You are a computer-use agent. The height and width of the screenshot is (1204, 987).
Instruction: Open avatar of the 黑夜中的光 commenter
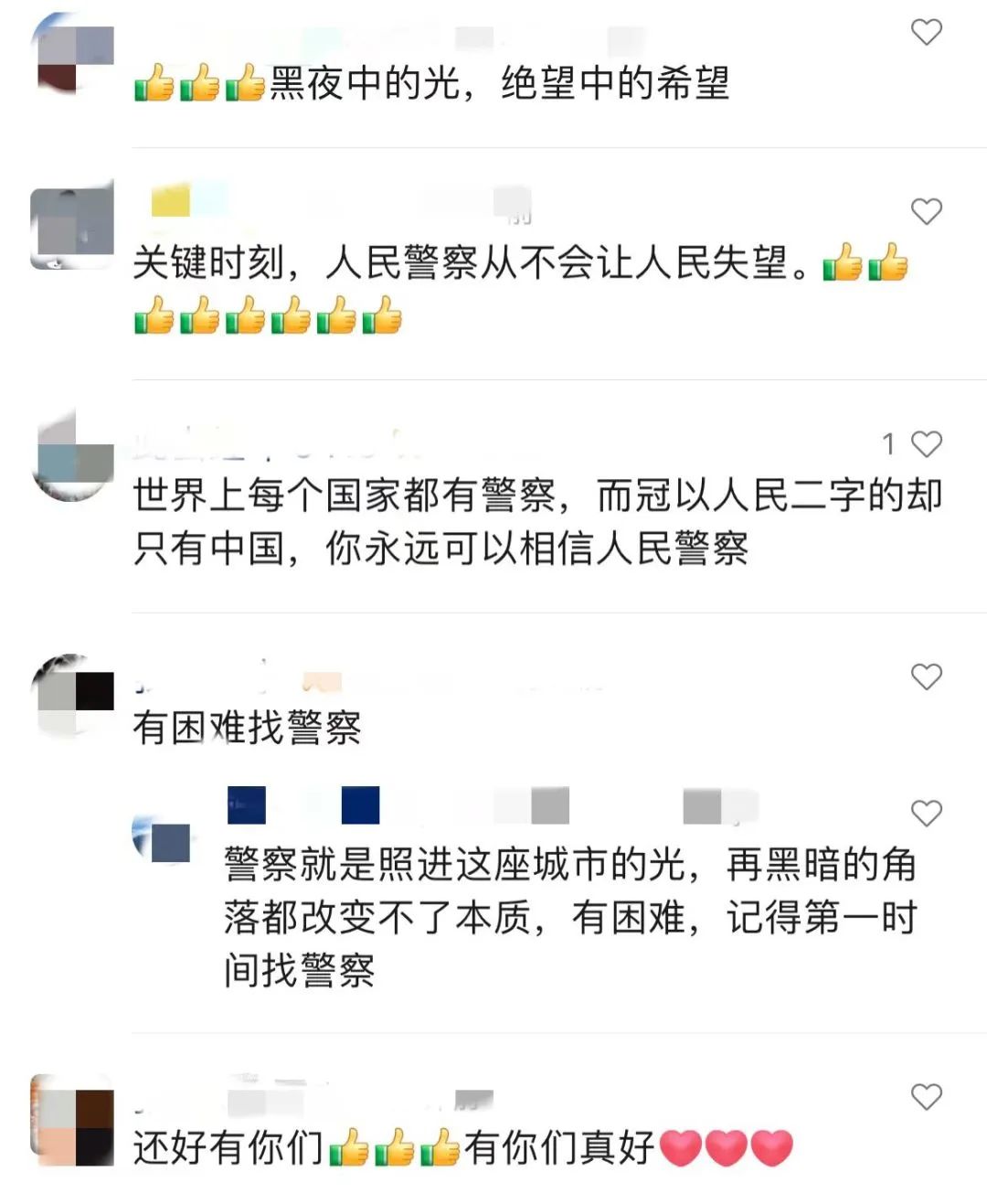coord(72,53)
